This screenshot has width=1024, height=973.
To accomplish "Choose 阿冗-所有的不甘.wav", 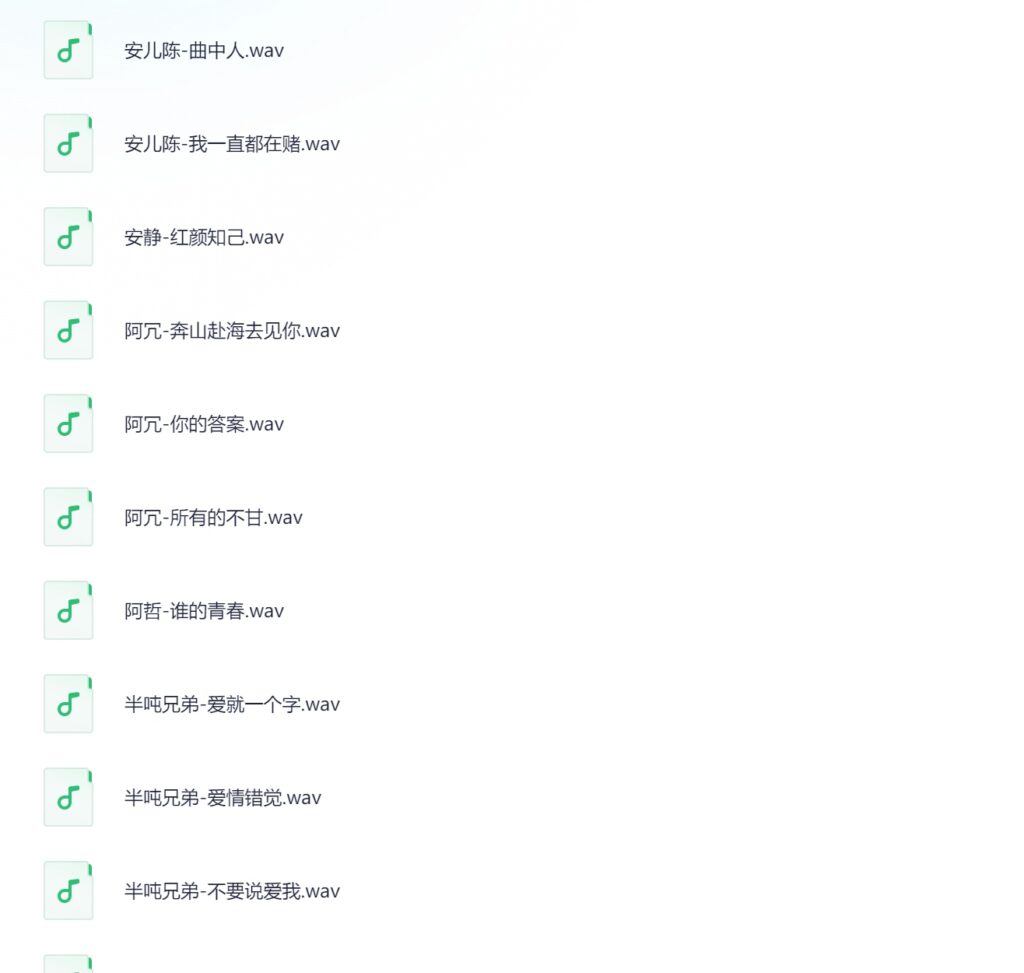I will [213, 518].
